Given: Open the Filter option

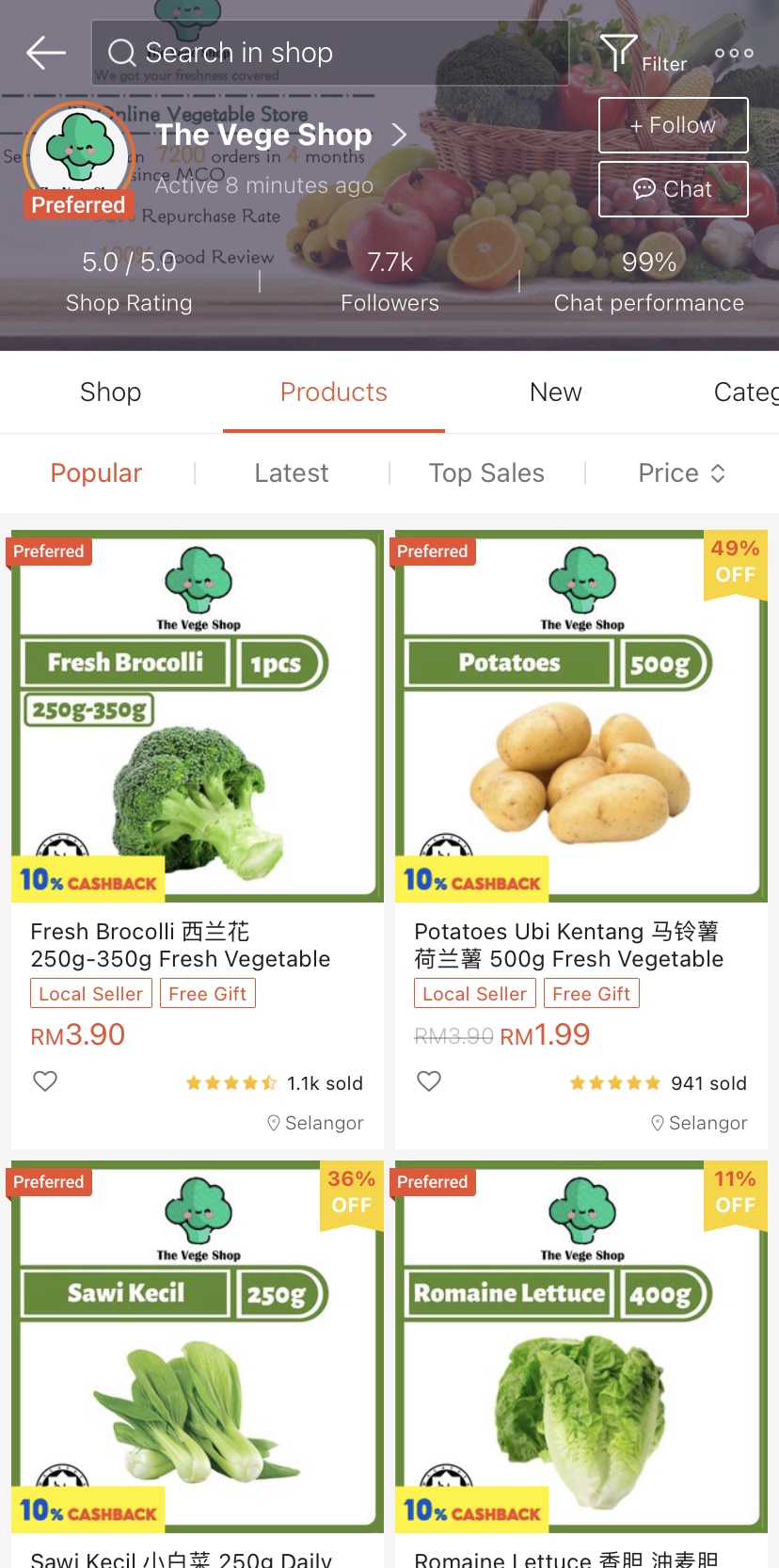Looking at the screenshot, I should 644,55.
